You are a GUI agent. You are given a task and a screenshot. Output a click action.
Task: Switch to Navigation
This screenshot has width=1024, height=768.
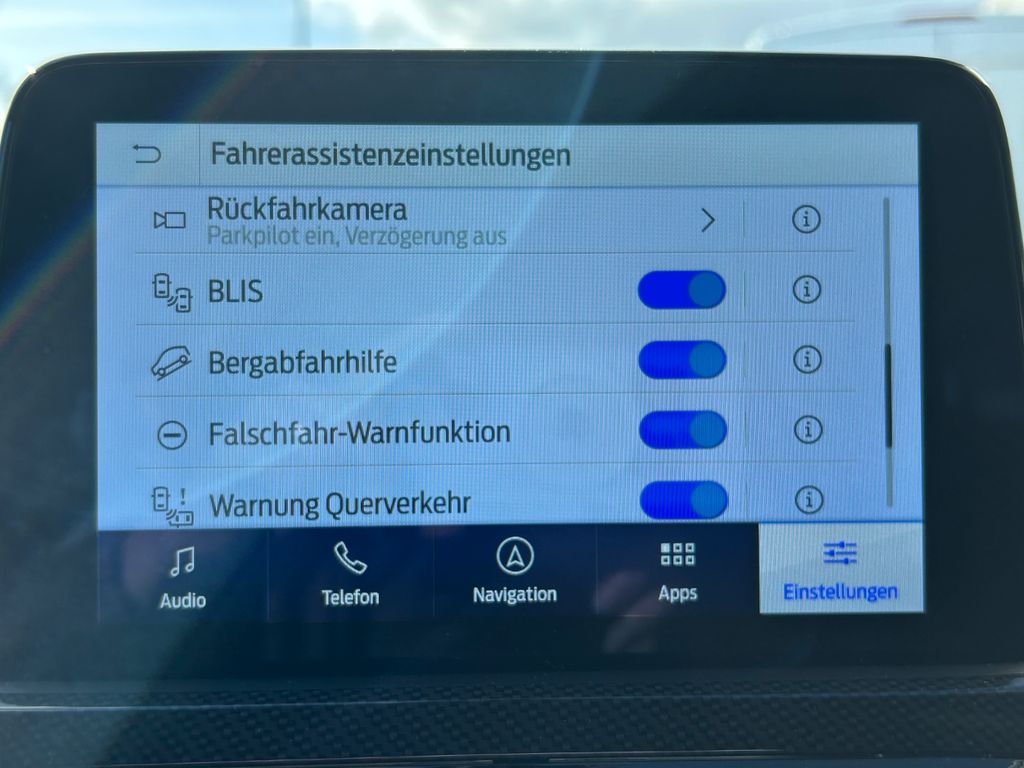click(x=514, y=572)
